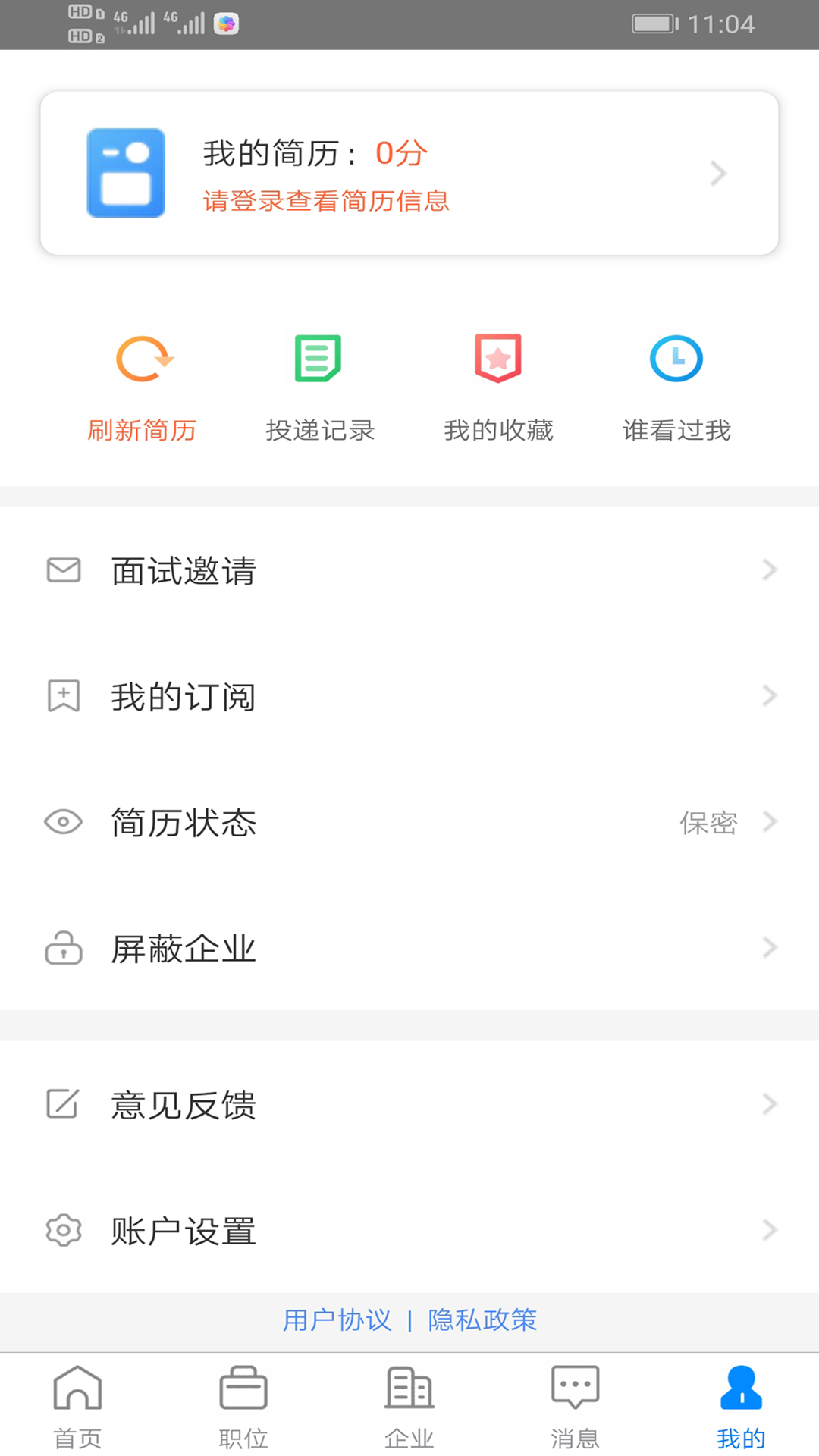The image size is (819, 1456).
Task: Open 我的收藏 favorites icon
Action: [497, 359]
